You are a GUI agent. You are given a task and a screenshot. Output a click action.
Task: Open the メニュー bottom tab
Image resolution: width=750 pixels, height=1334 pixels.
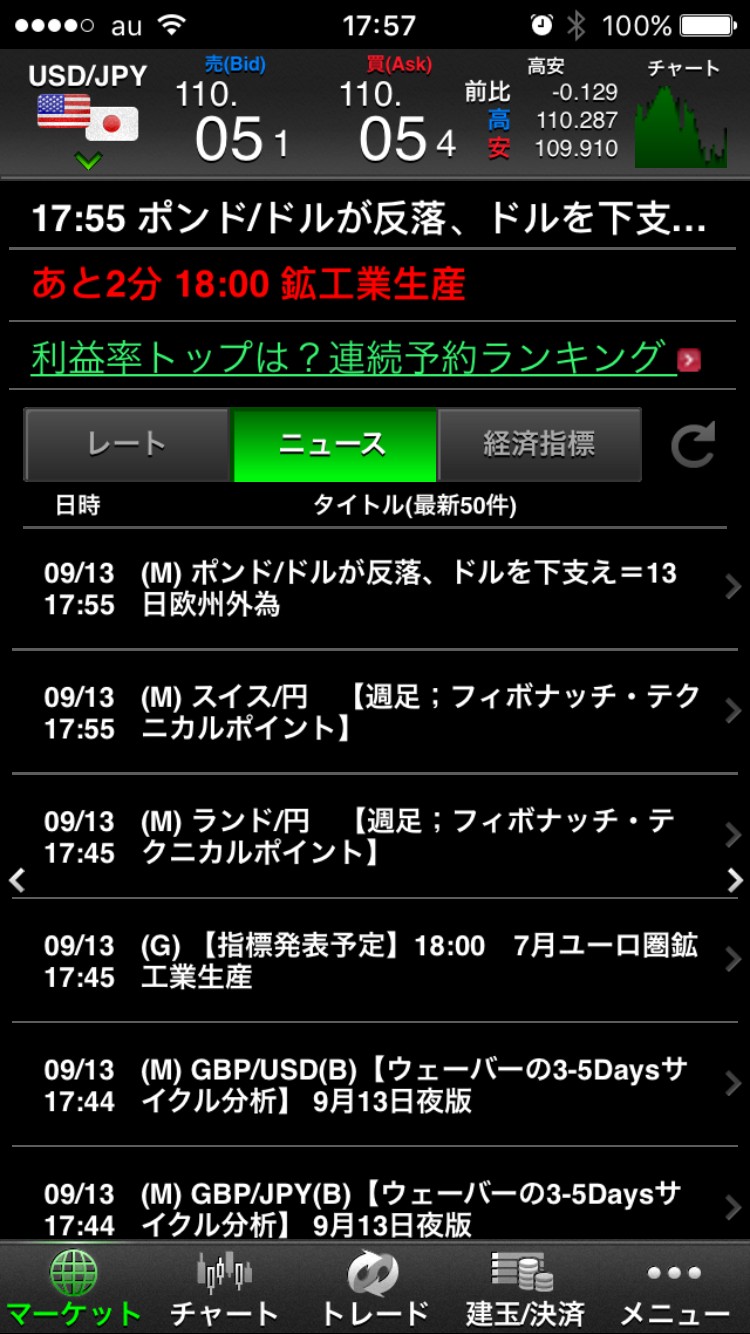point(674,1288)
